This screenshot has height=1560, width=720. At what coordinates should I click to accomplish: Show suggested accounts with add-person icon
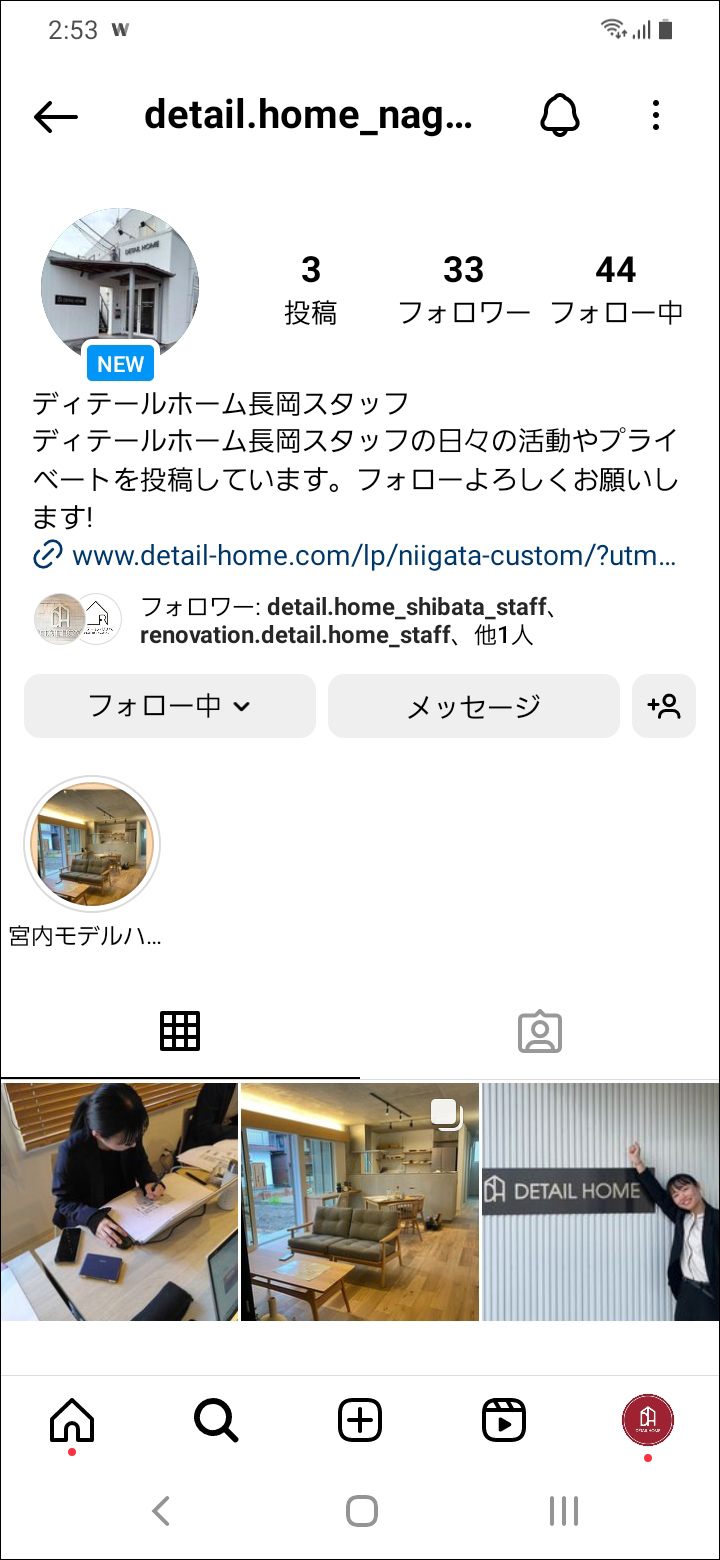pyautogui.click(x=664, y=706)
